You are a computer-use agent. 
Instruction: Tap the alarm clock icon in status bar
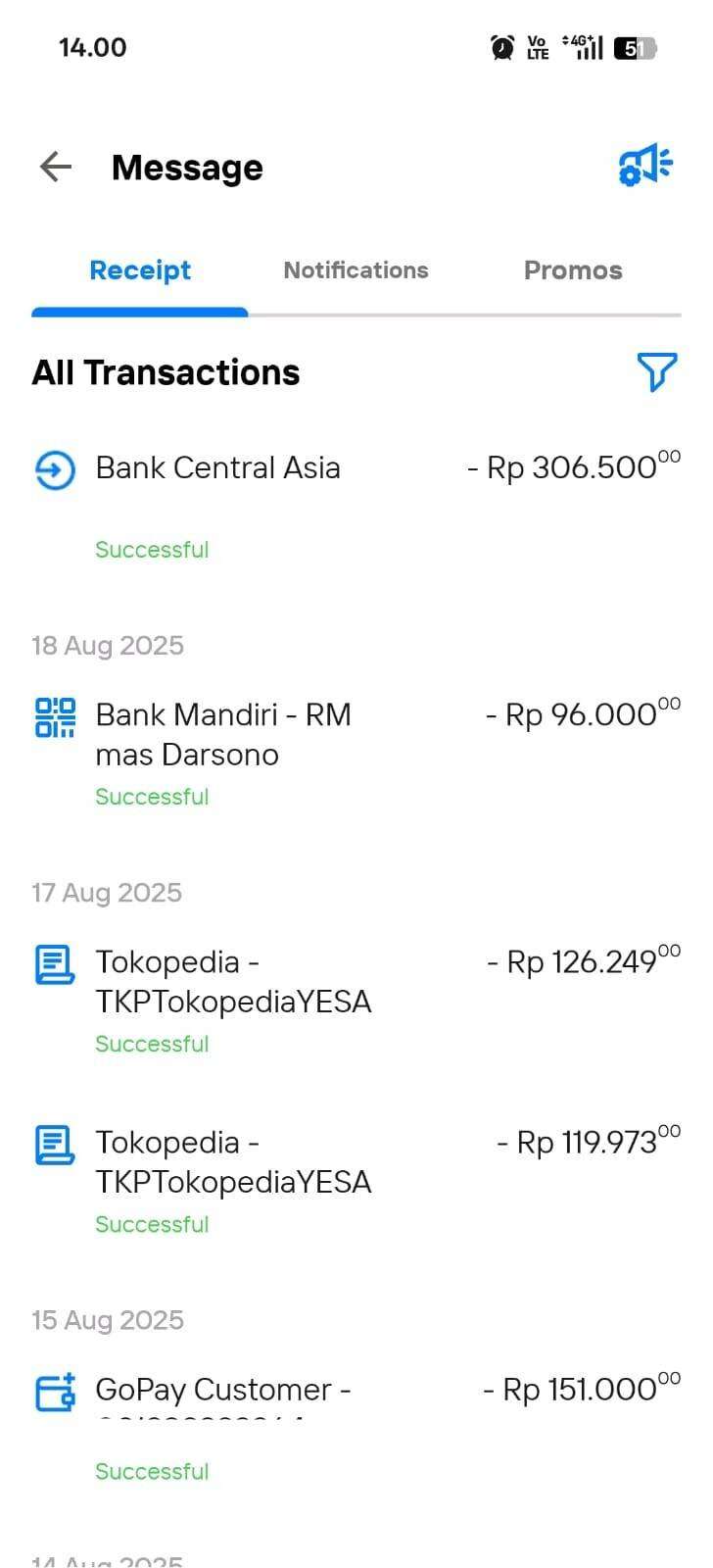coord(501,46)
